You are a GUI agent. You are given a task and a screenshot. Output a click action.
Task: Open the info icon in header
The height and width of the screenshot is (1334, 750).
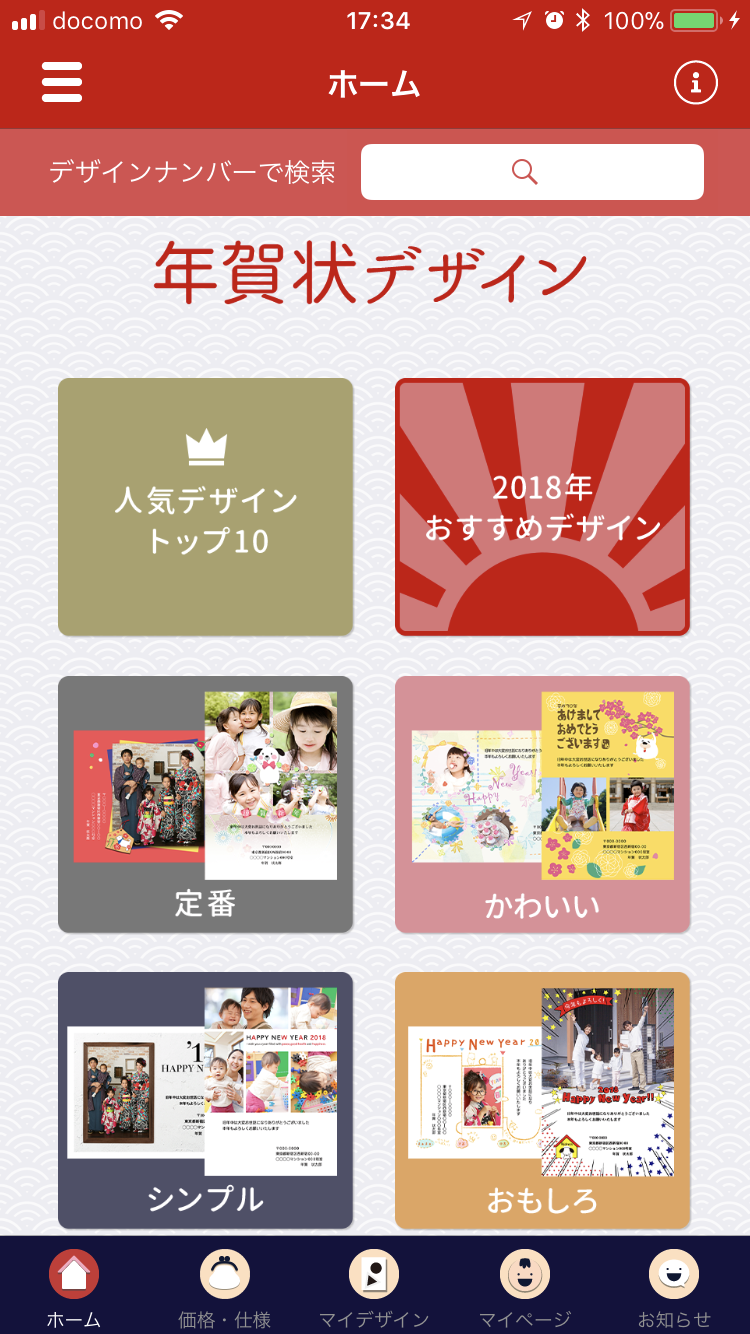click(696, 83)
